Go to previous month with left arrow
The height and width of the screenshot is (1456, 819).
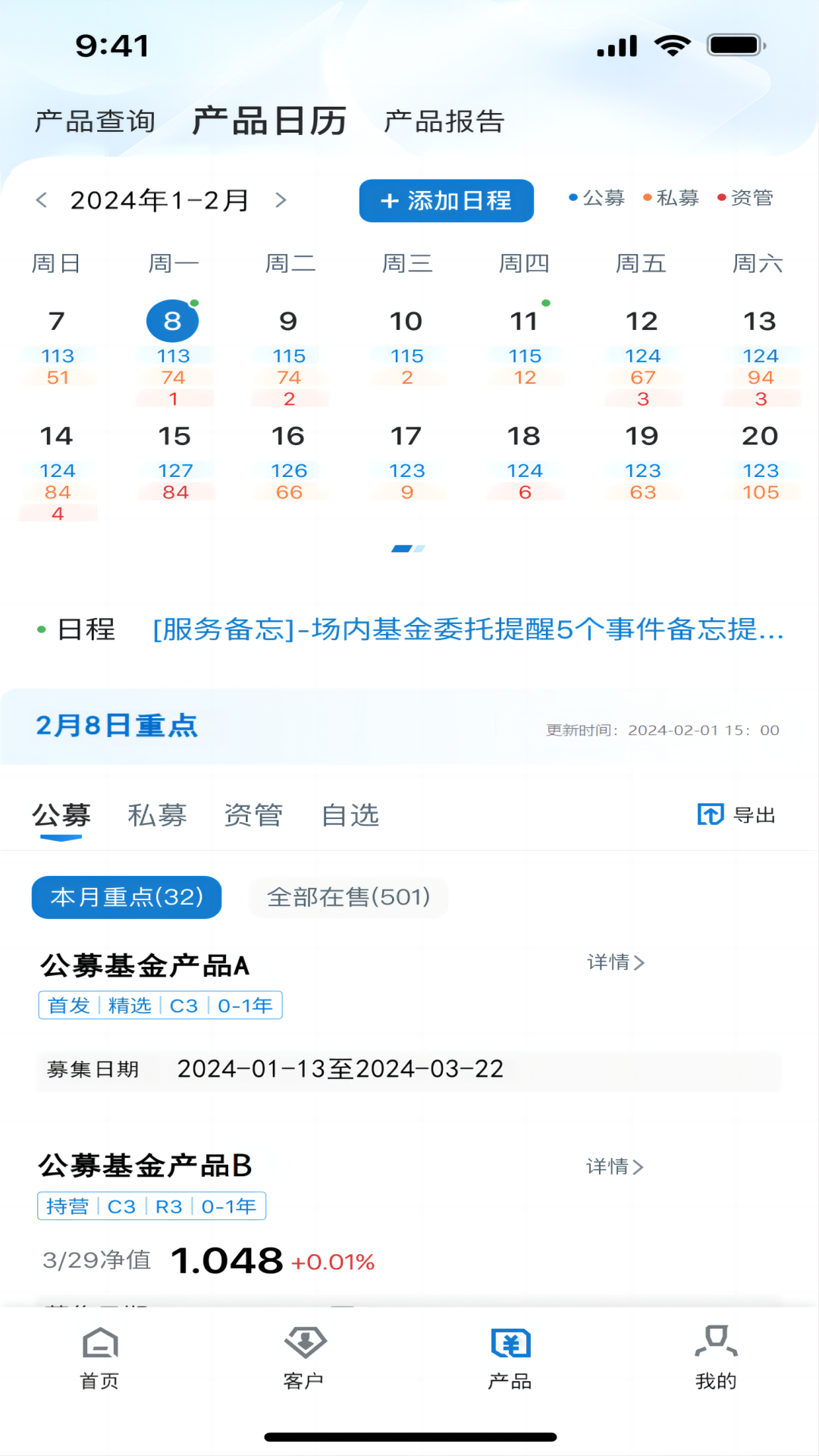[x=42, y=200]
